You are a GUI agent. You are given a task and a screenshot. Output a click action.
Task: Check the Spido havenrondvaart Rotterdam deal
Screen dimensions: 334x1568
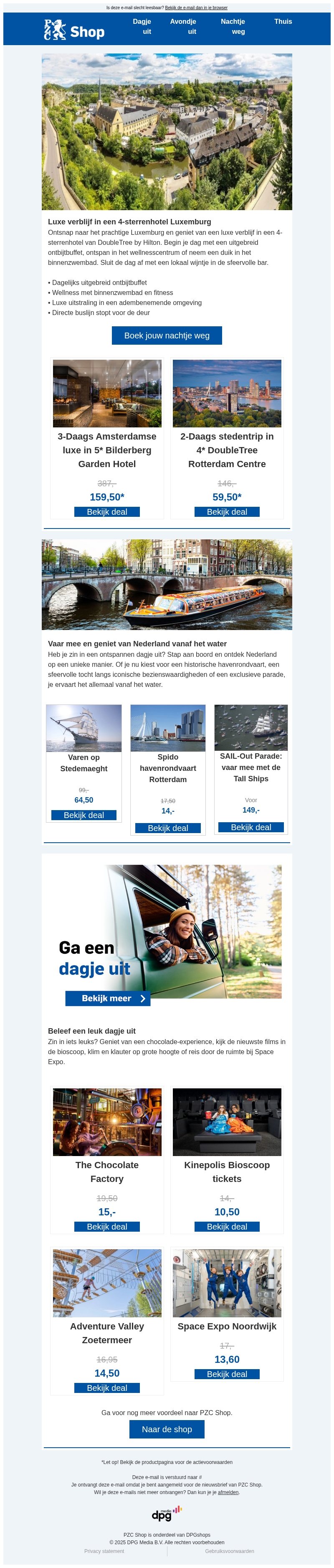tap(168, 828)
